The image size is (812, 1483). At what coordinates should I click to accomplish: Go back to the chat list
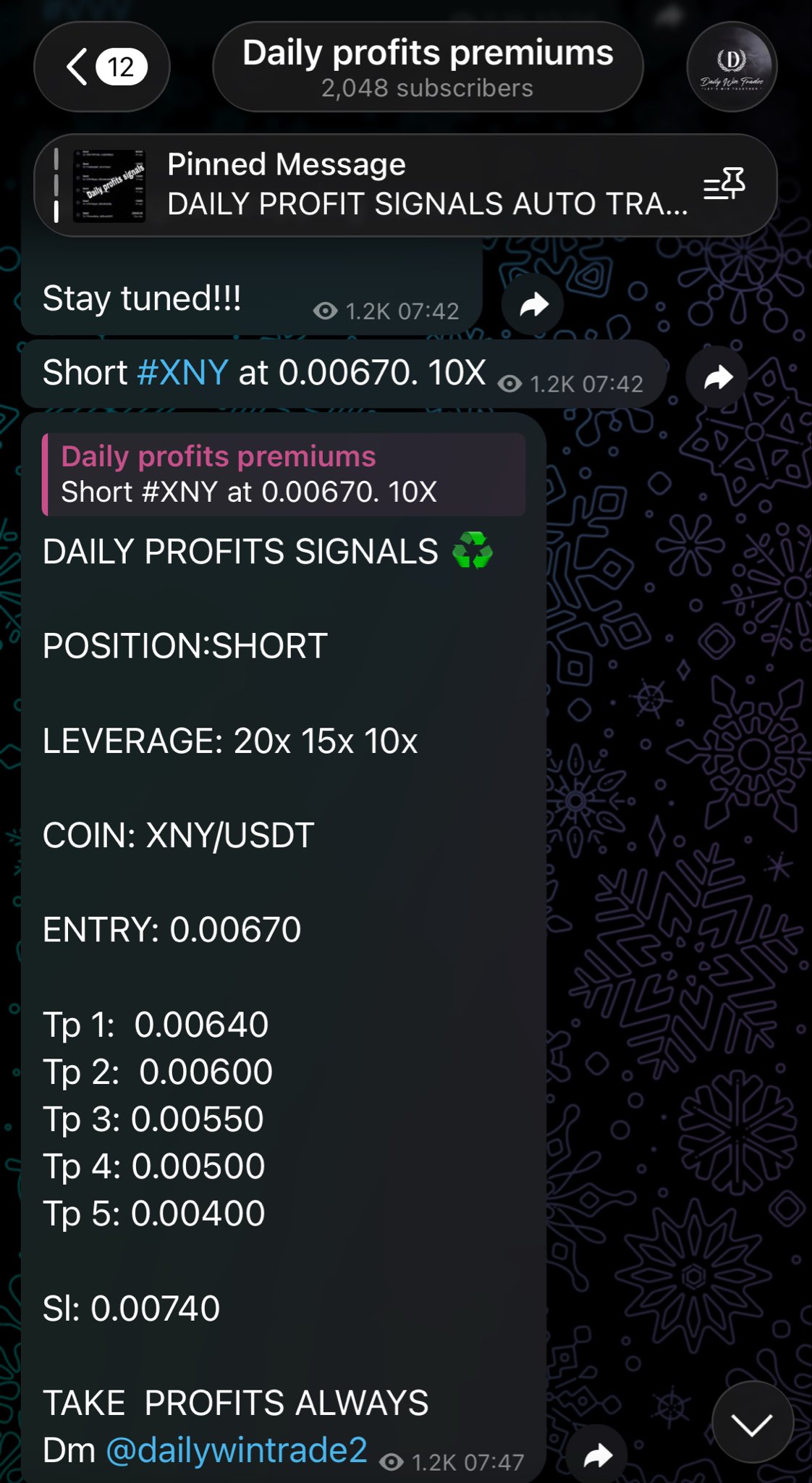(x=101, y=67)
